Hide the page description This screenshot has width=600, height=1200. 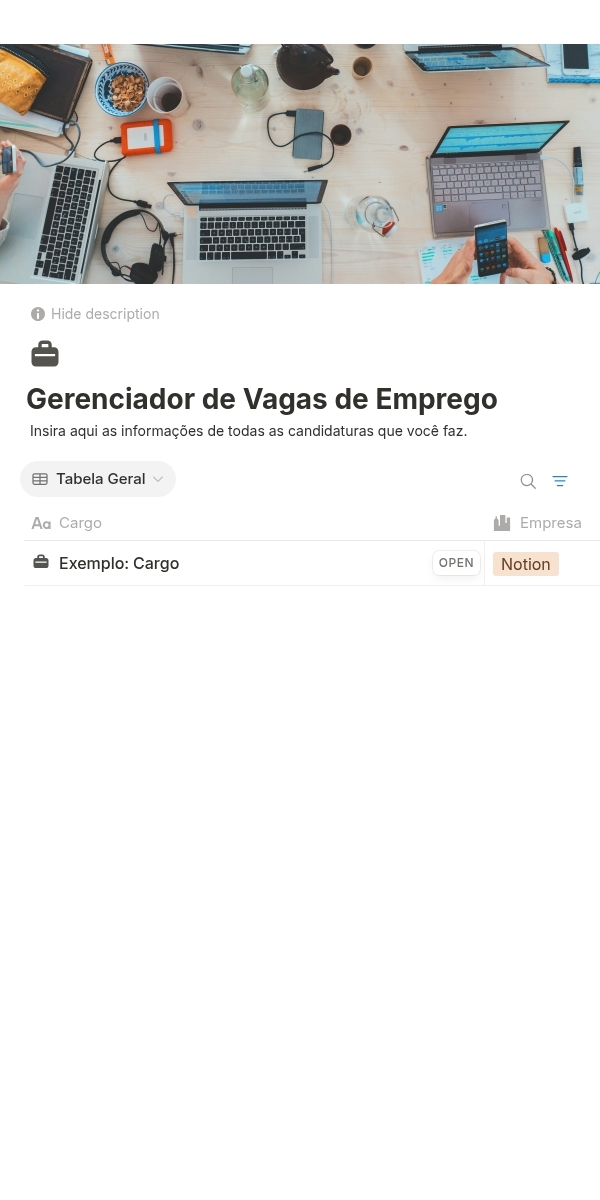[95, 314]
